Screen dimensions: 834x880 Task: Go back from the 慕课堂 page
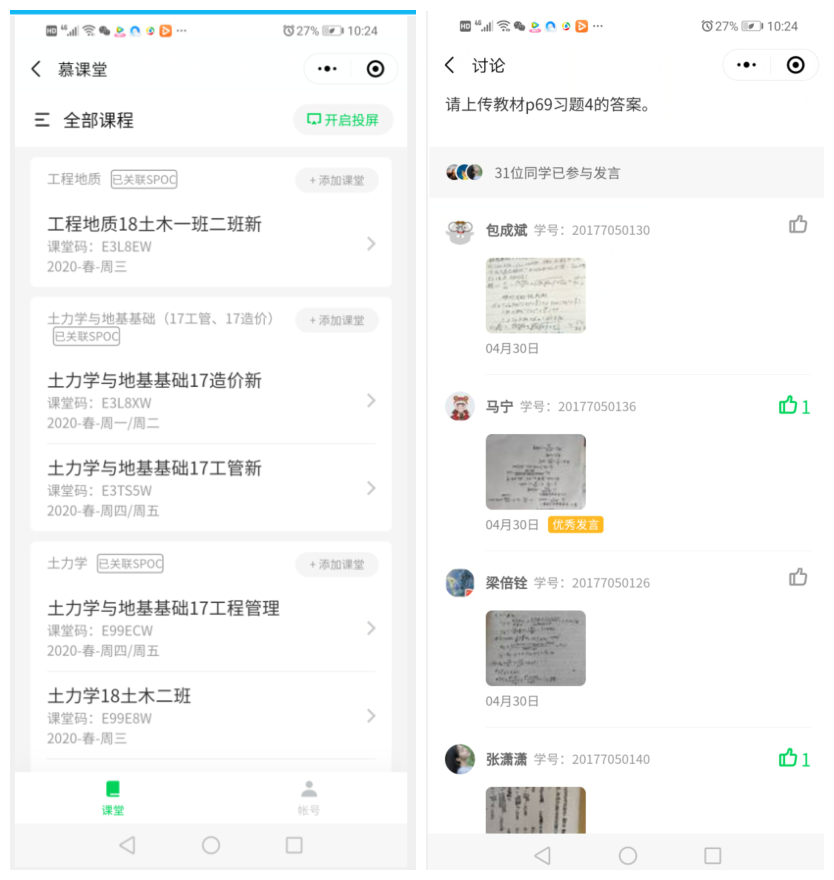[x=36, y=69]
